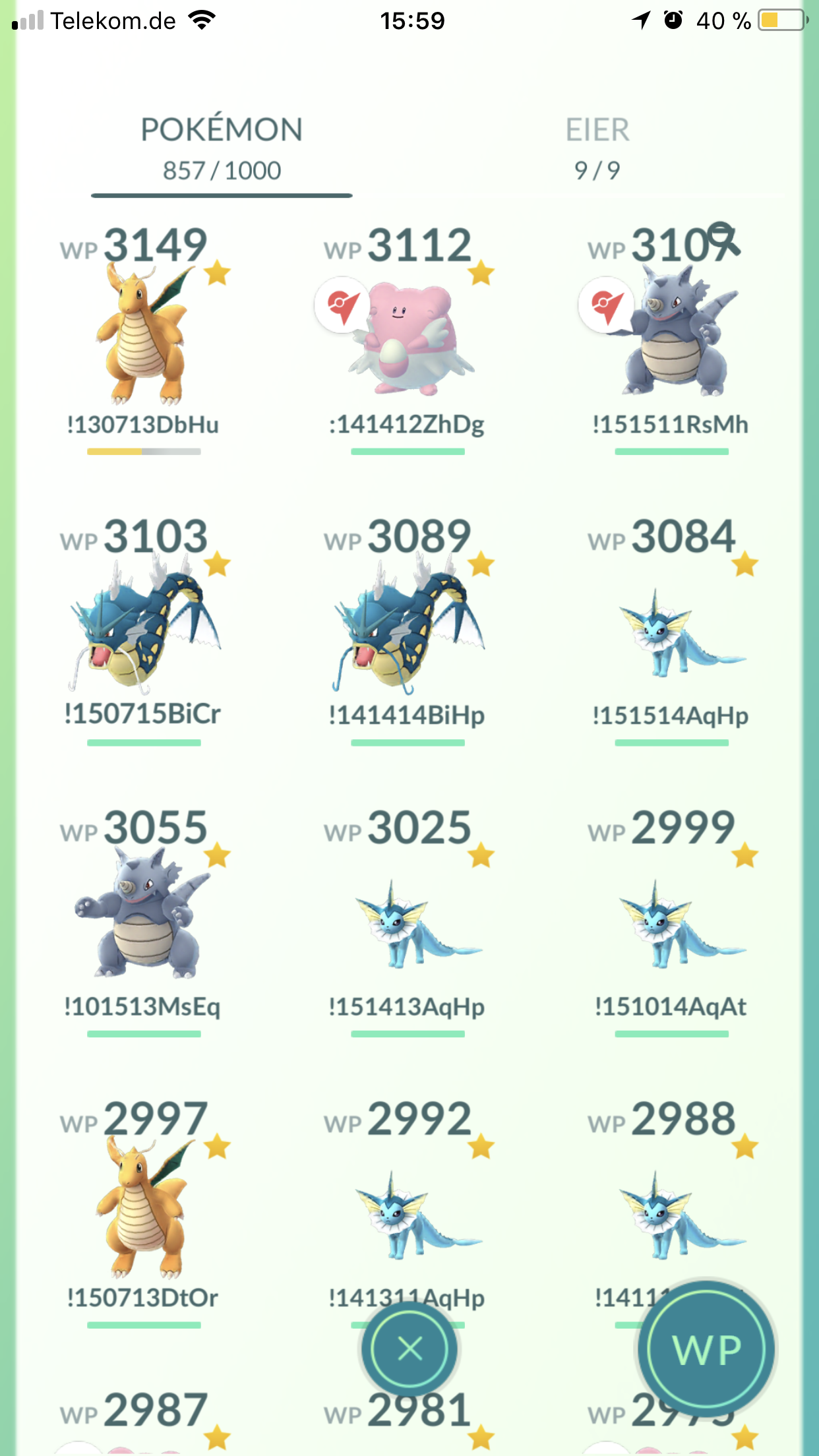The height and width of the screenshot is (1456, 819).
Task: Change sort order with the WP button
Action: [706, 1349]
